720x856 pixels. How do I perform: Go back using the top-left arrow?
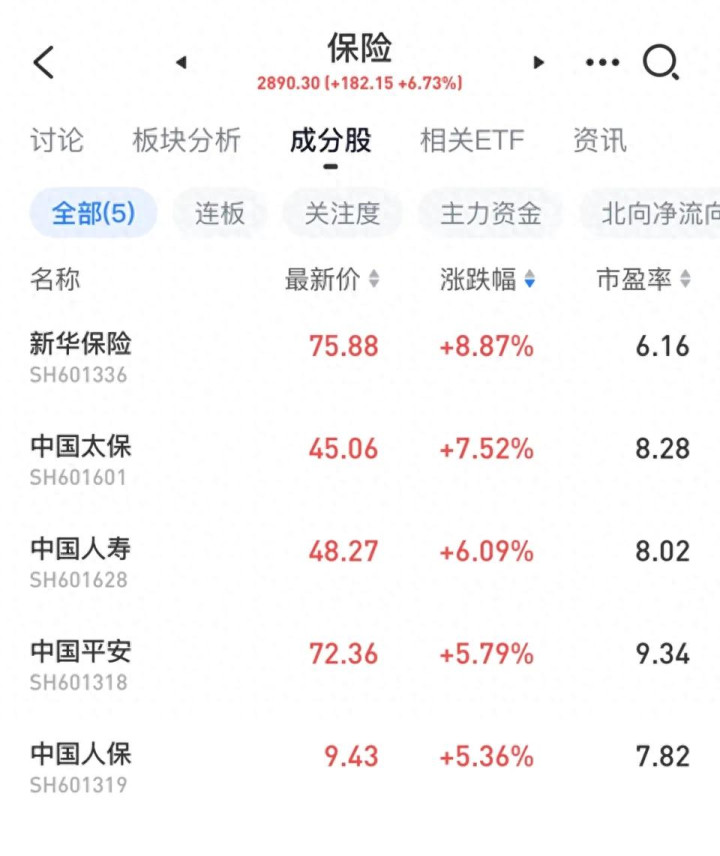44,62
